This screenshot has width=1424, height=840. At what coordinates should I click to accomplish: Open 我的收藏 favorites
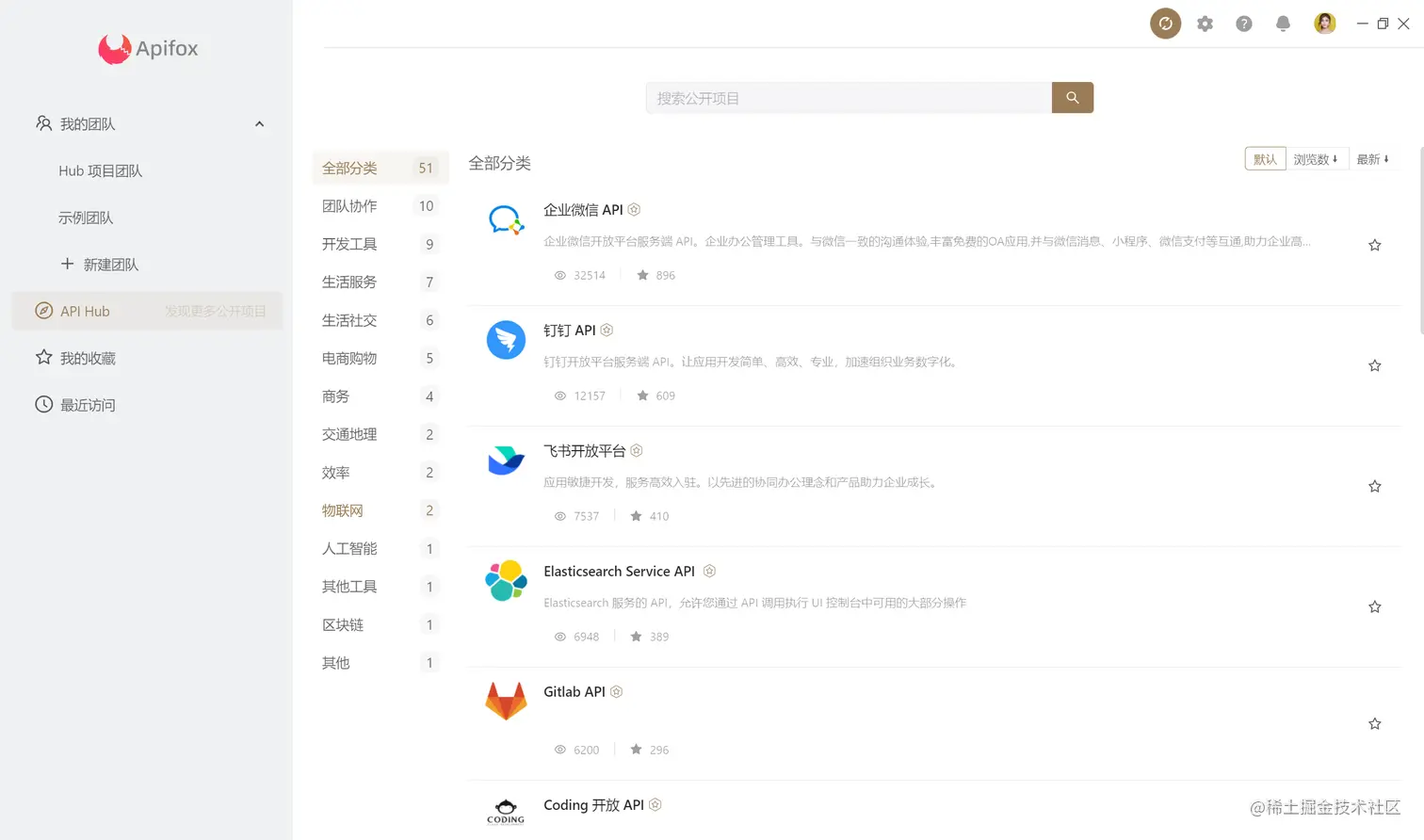[x=88, y=358]
